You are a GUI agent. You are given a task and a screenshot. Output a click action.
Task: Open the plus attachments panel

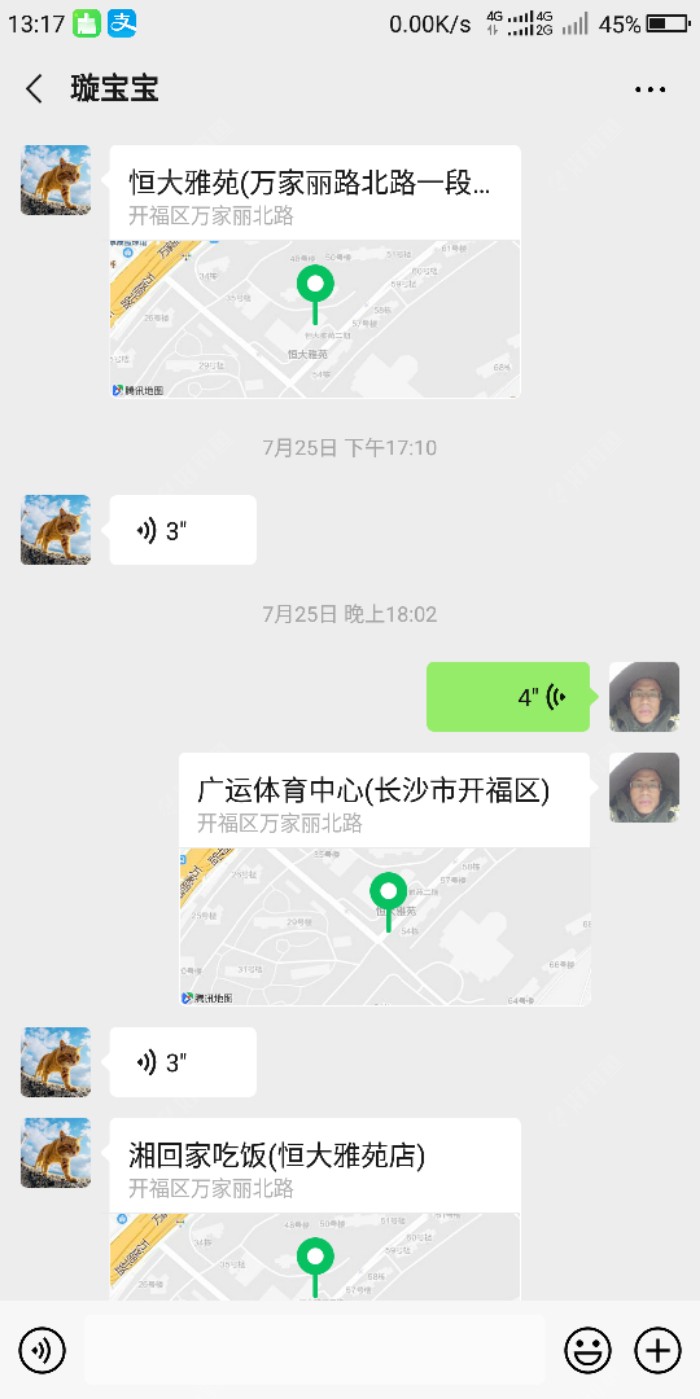658,1351
